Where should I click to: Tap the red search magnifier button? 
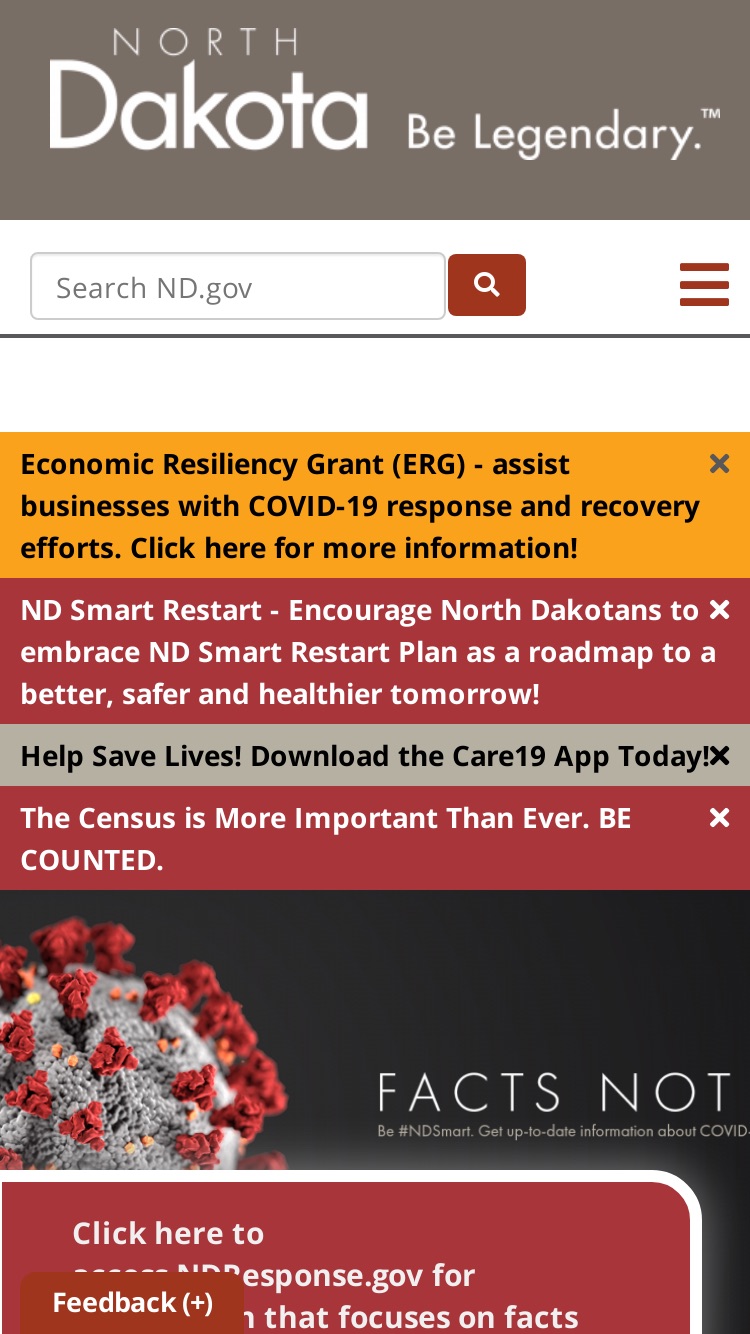[487, 285]
